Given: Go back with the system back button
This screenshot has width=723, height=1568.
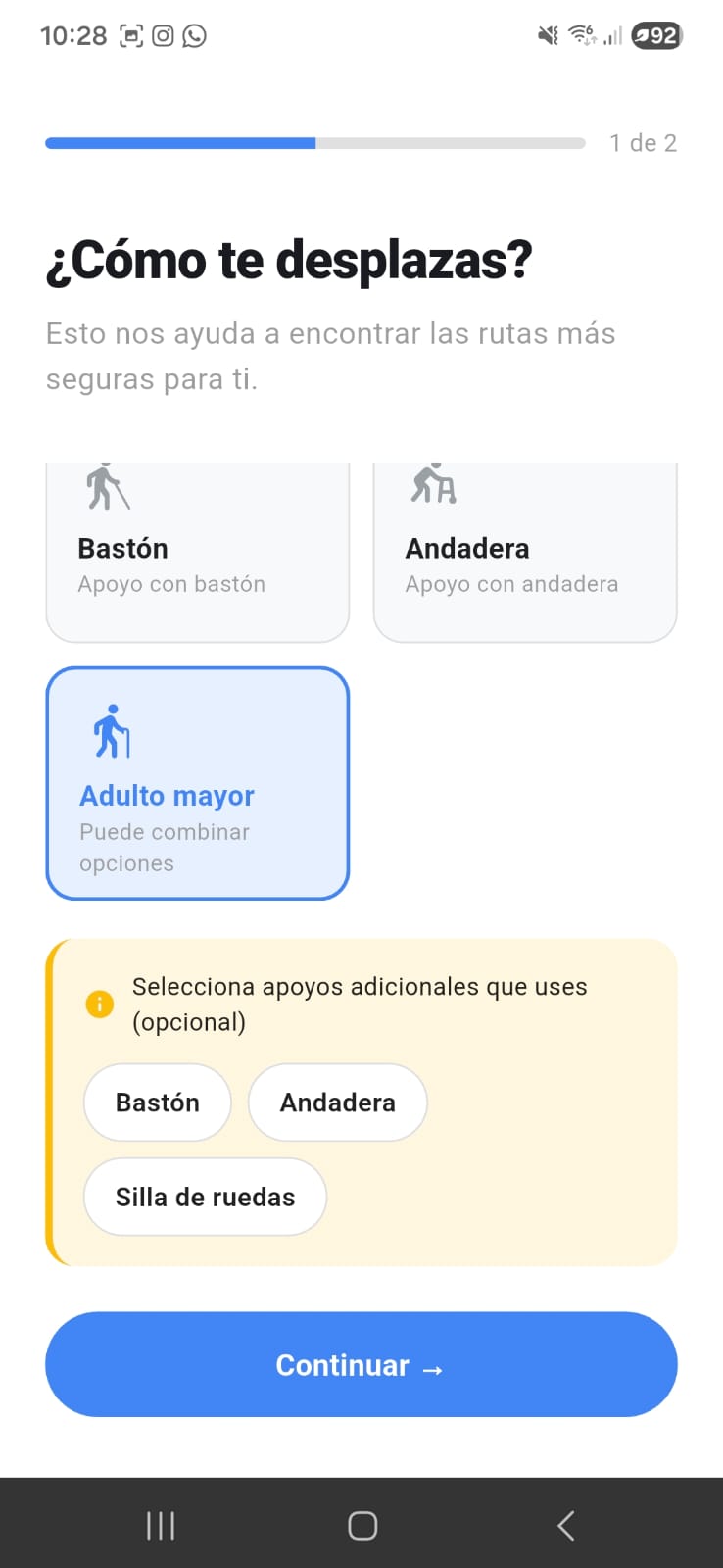Looking at the screenshot, I should coord(565,1525).
